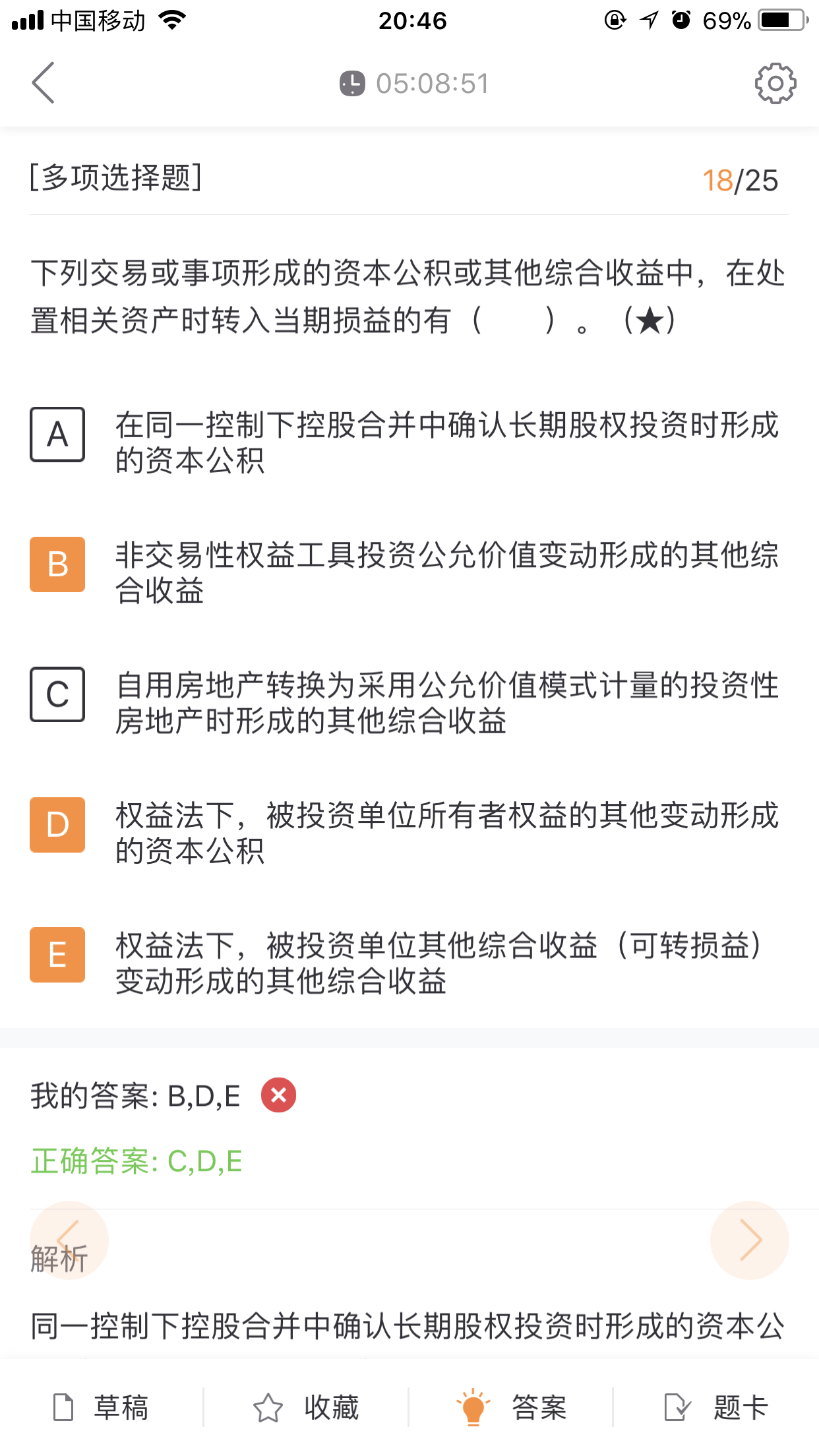Image resolution: width=819 pixels, height=1456 pixels.
Task: Tap the 答案 lightbulb button
Action: click(512, 1407)
